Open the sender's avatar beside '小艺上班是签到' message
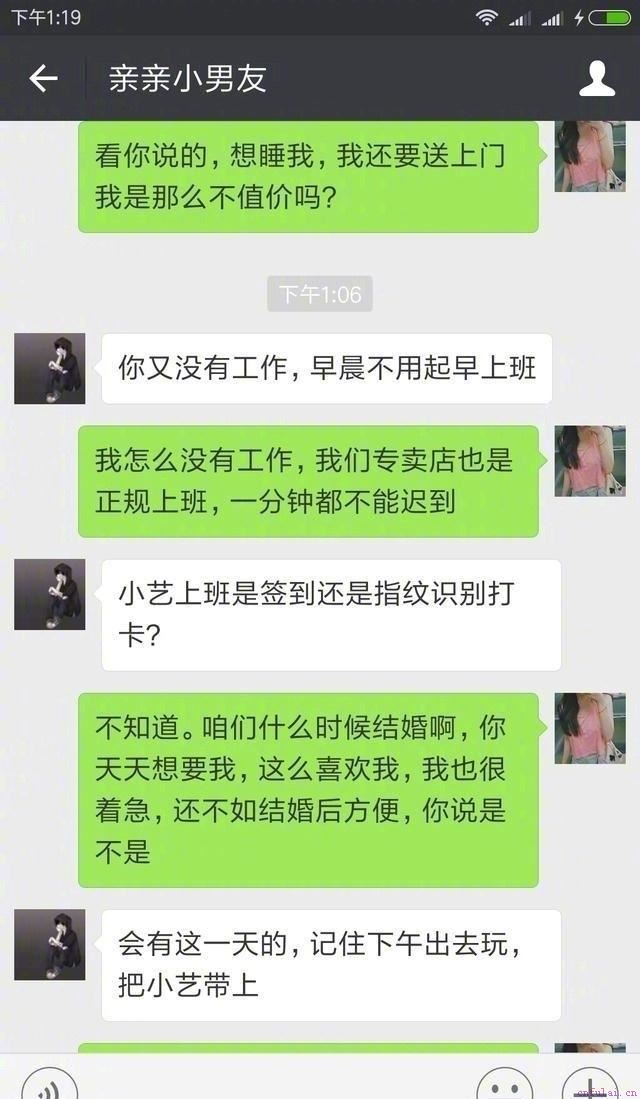The width and height of the screenshot is (640, 1099). (49, 595)
